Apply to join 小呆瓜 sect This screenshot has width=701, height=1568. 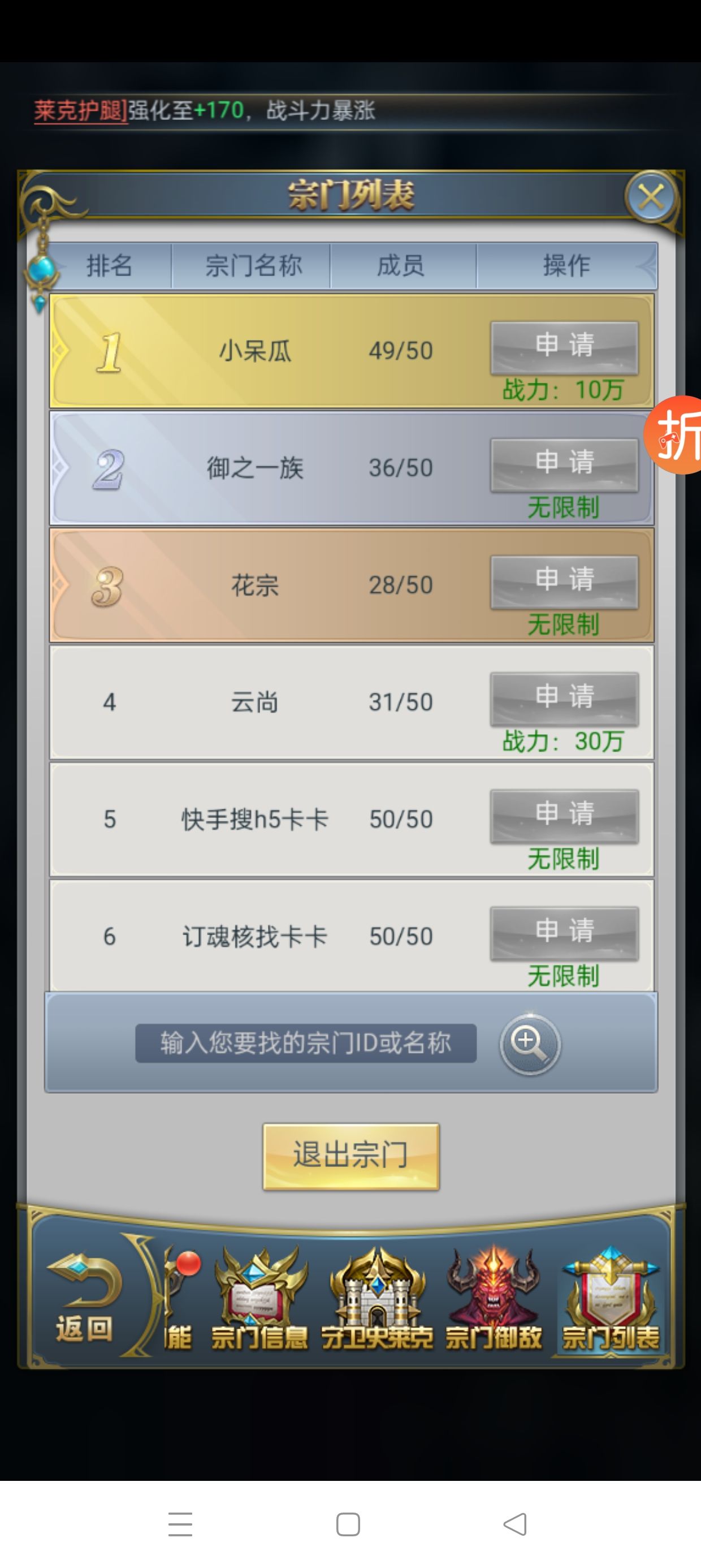pyautogui.click(x=564, y=347)
